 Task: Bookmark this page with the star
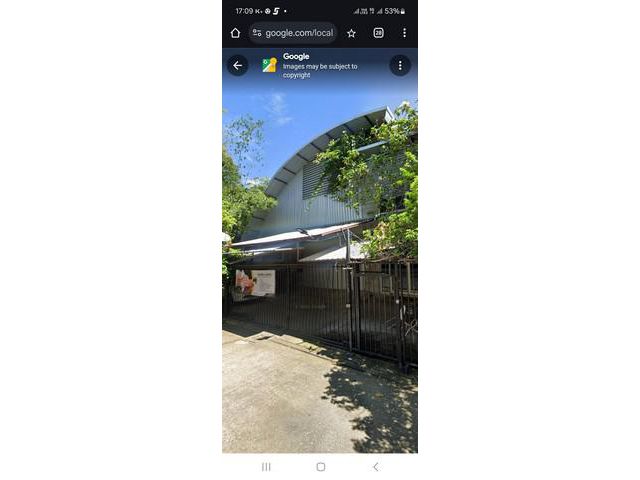(351, 33)
